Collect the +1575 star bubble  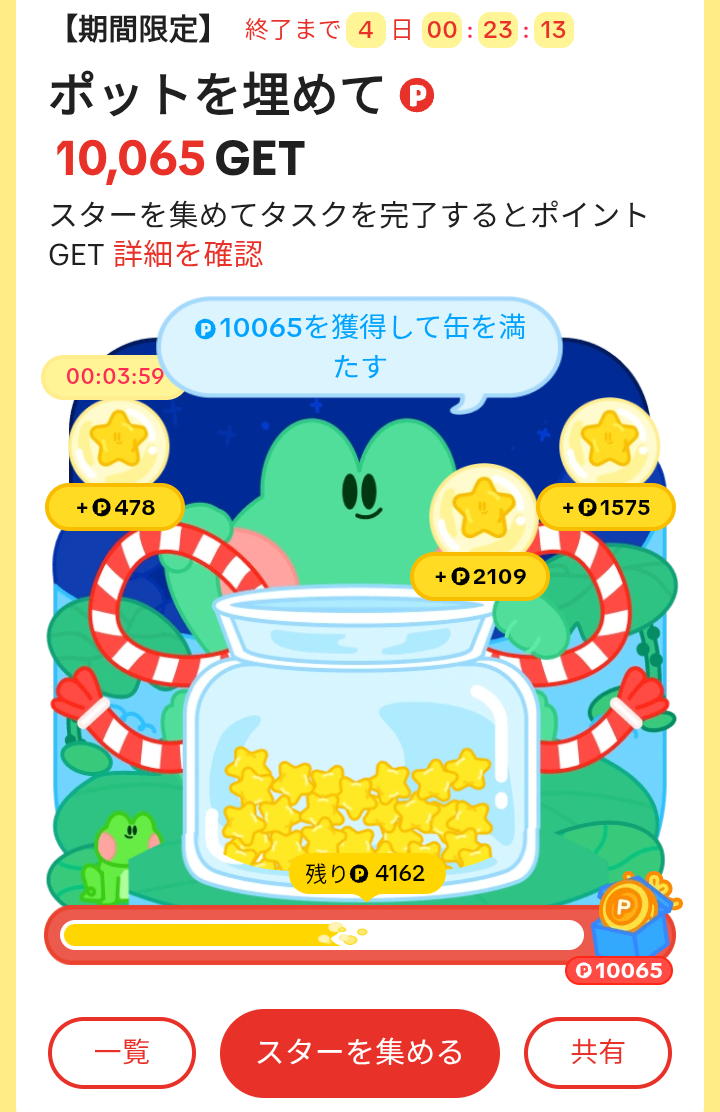click(609, 445)
